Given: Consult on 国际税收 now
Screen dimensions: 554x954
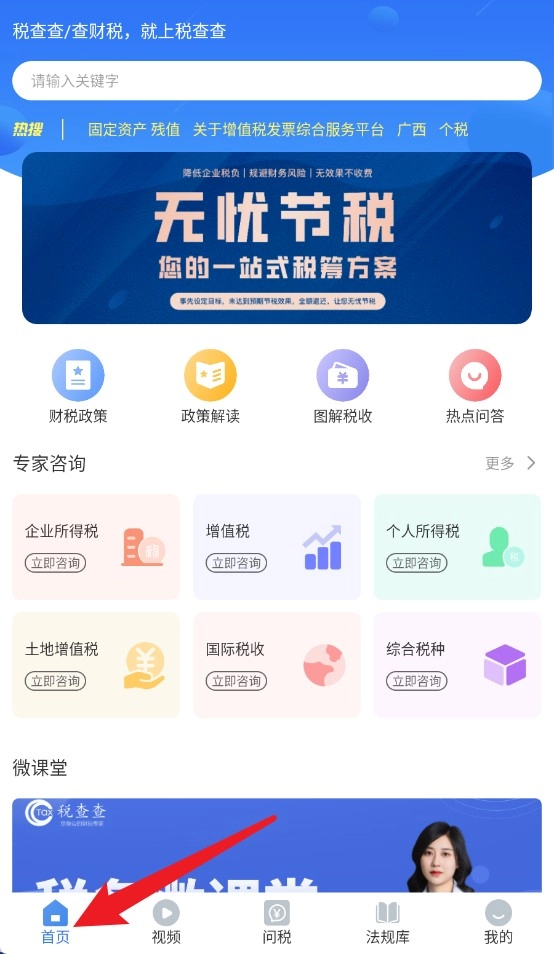Looking at the screenshot, I should 236,681.
